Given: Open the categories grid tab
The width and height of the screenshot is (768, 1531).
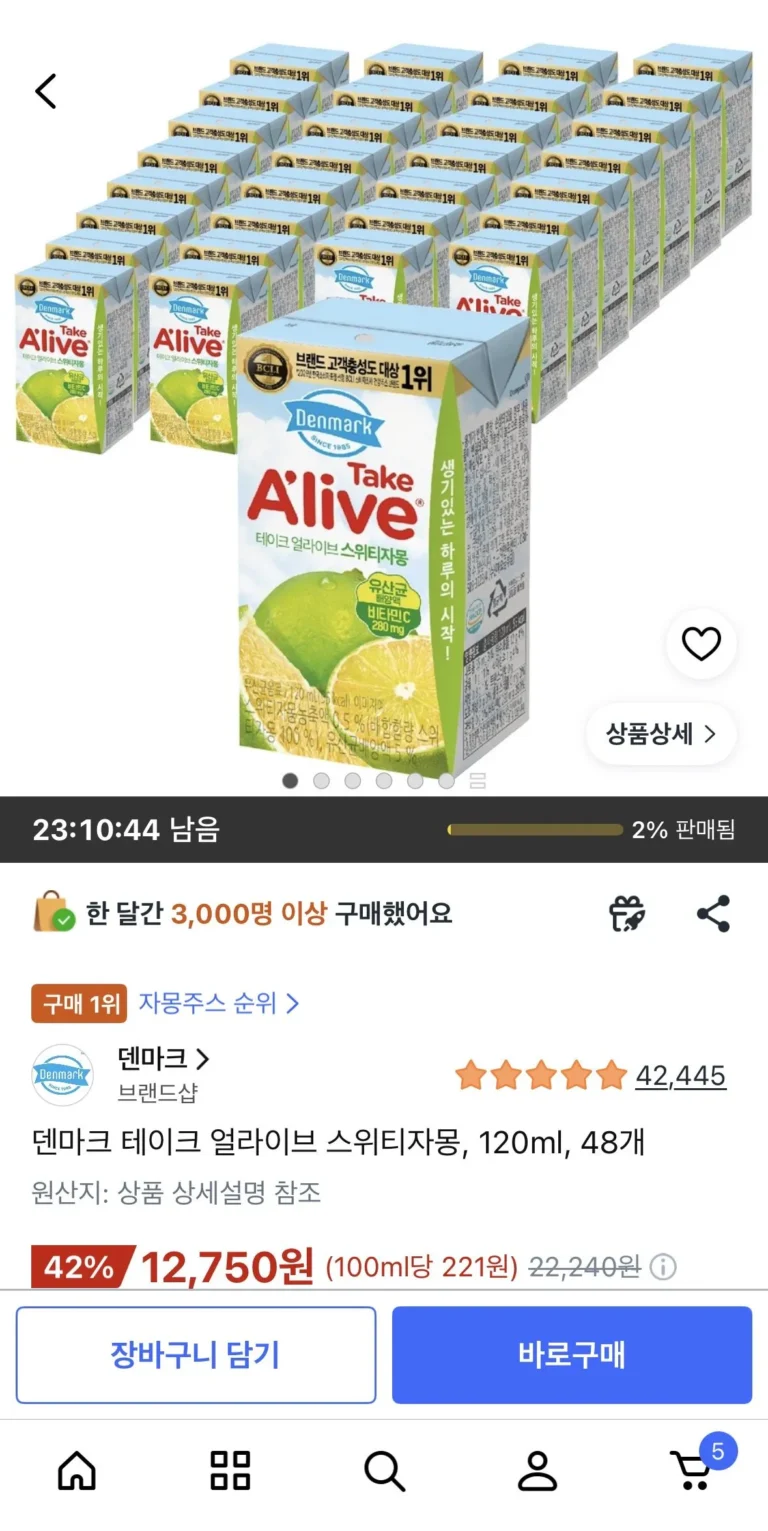Looking at the screenshot, I should pos(230,1470).
